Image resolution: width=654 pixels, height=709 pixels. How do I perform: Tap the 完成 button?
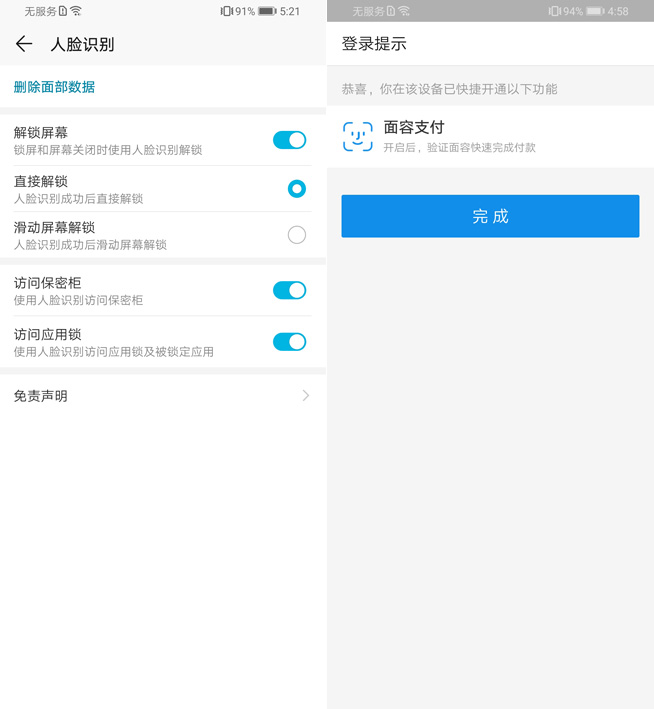coord(490,216)
